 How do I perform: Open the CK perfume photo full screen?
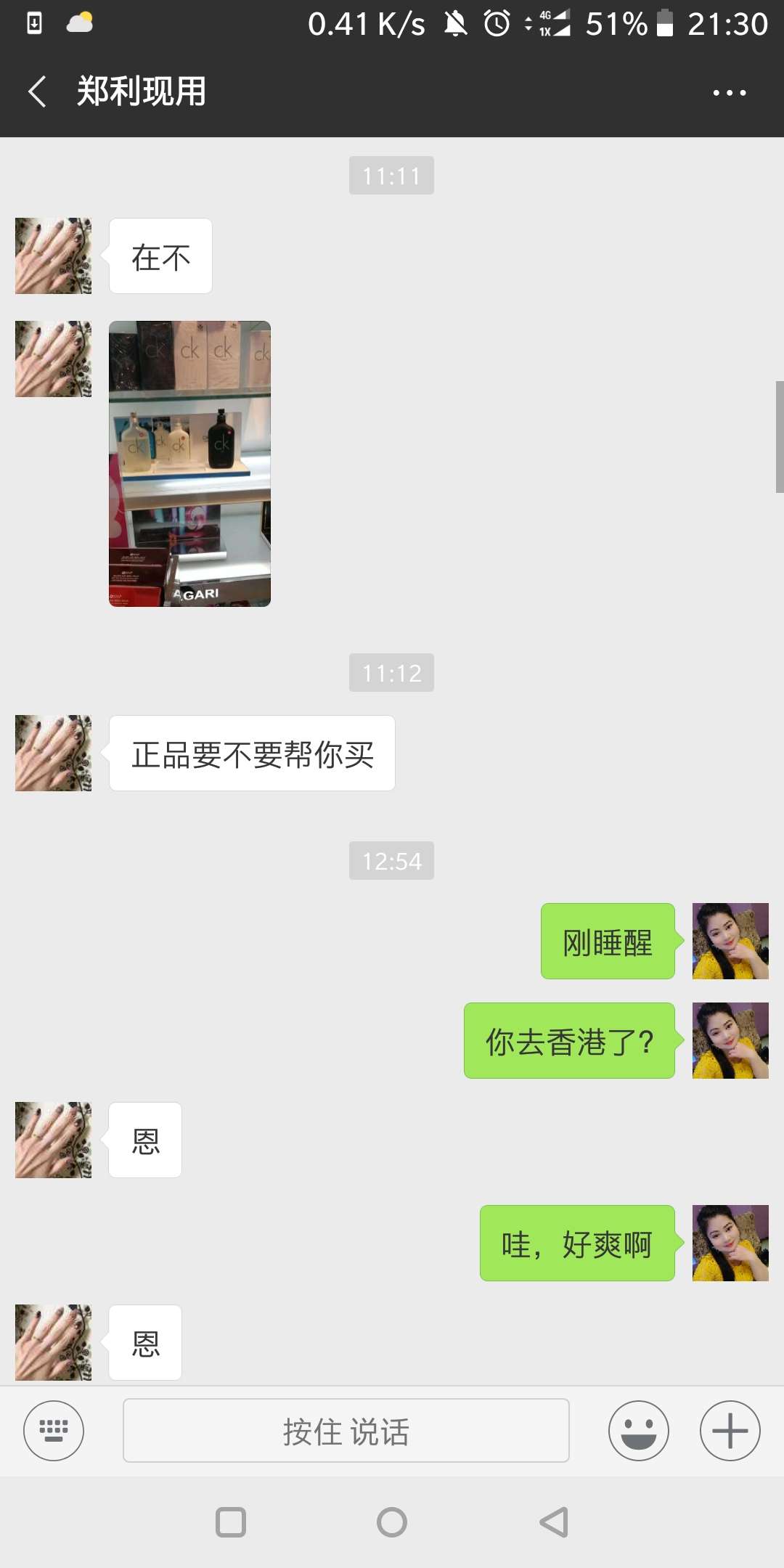click(x=189, y=465)
